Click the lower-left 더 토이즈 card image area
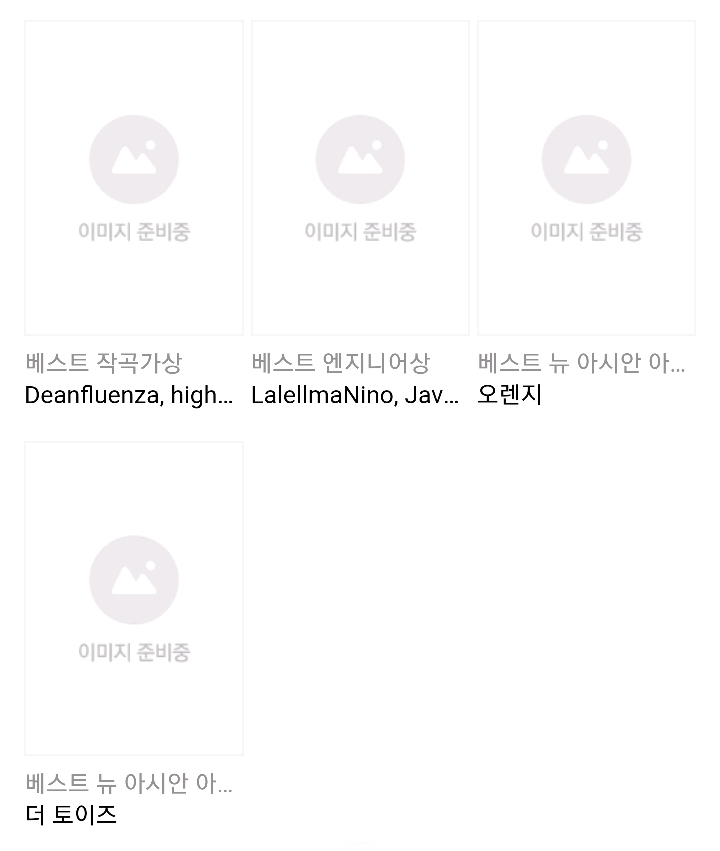This screenshot has height=851, width=720. pyautogui.click(x=133, y=597)
